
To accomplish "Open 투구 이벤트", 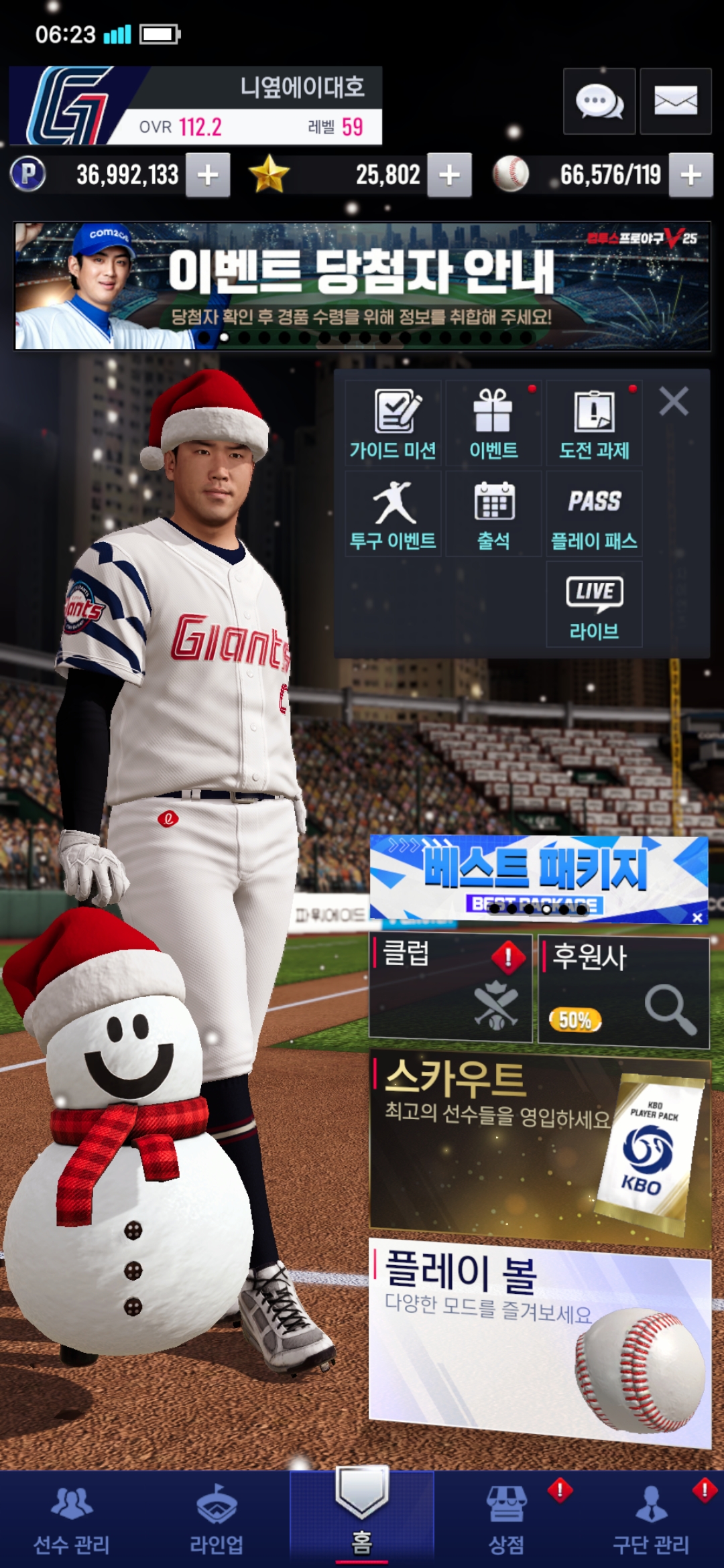I will [394, 514].
